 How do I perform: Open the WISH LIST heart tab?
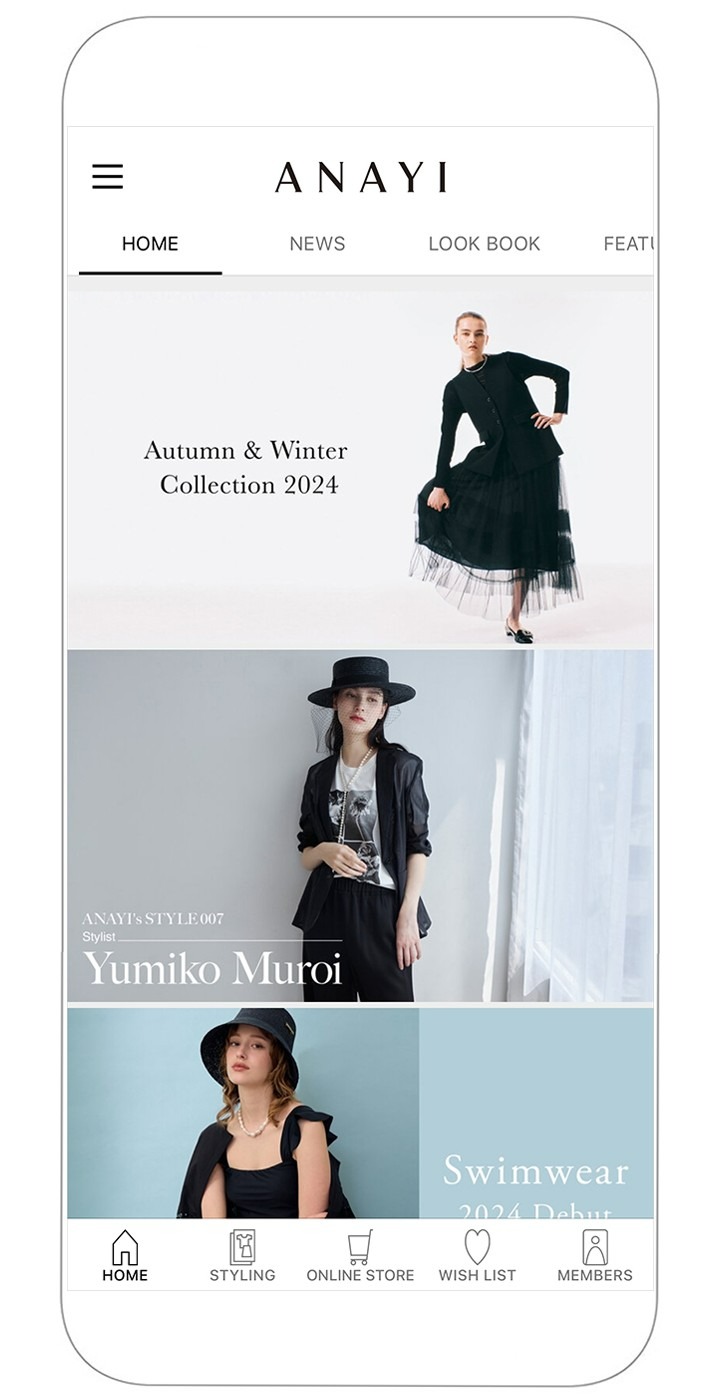477,1256
